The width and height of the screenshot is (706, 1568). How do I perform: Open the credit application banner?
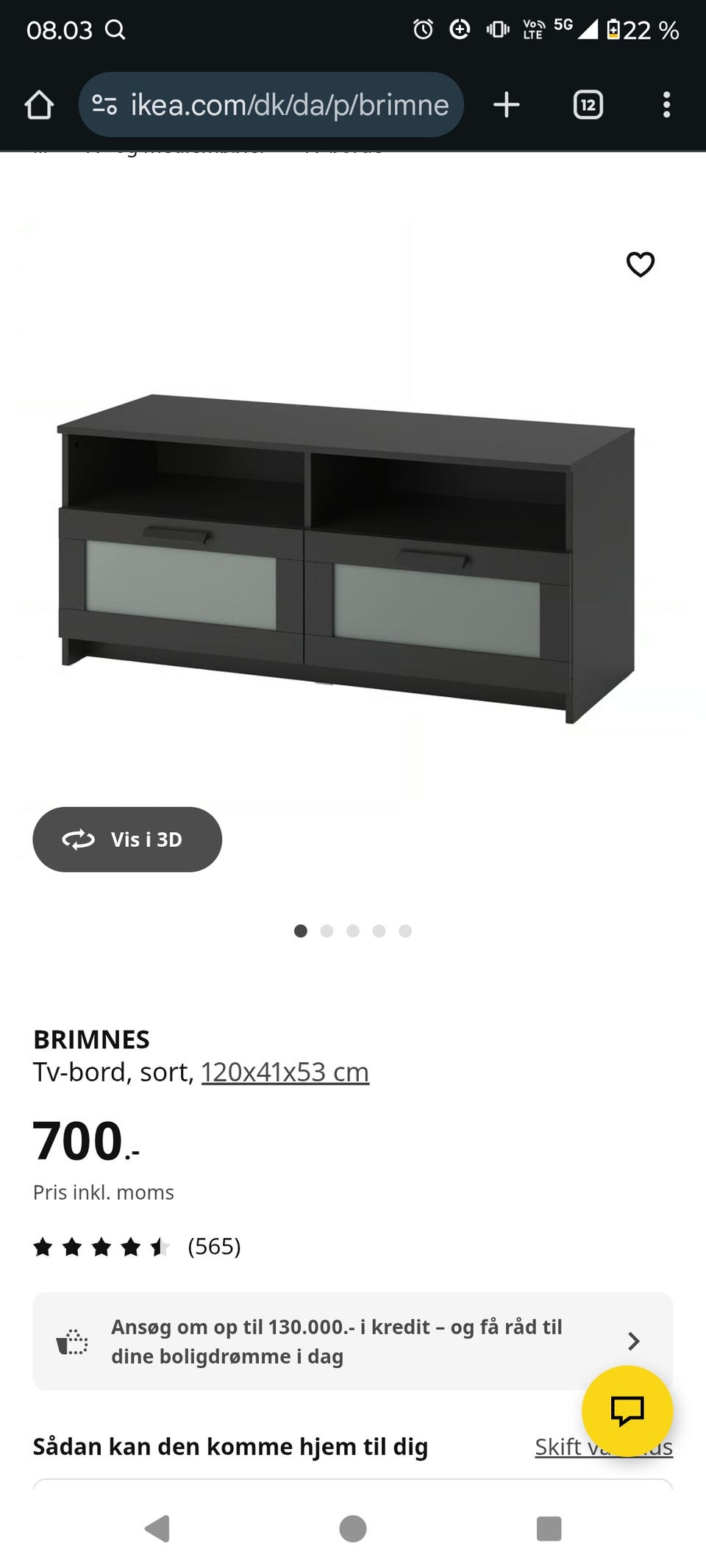pos(352,1342)
